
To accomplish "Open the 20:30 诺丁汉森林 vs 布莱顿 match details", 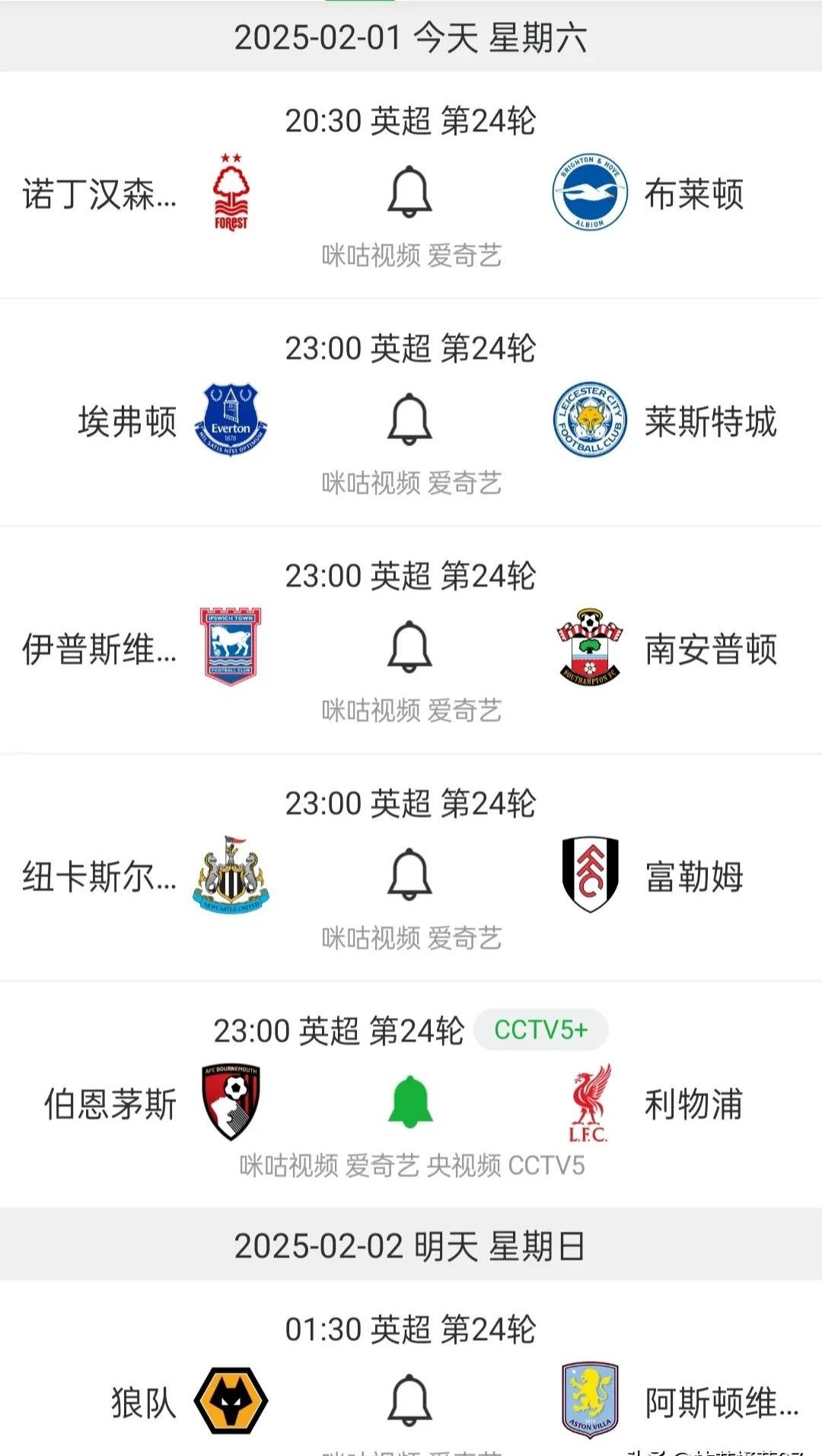I will pos(410,122).
